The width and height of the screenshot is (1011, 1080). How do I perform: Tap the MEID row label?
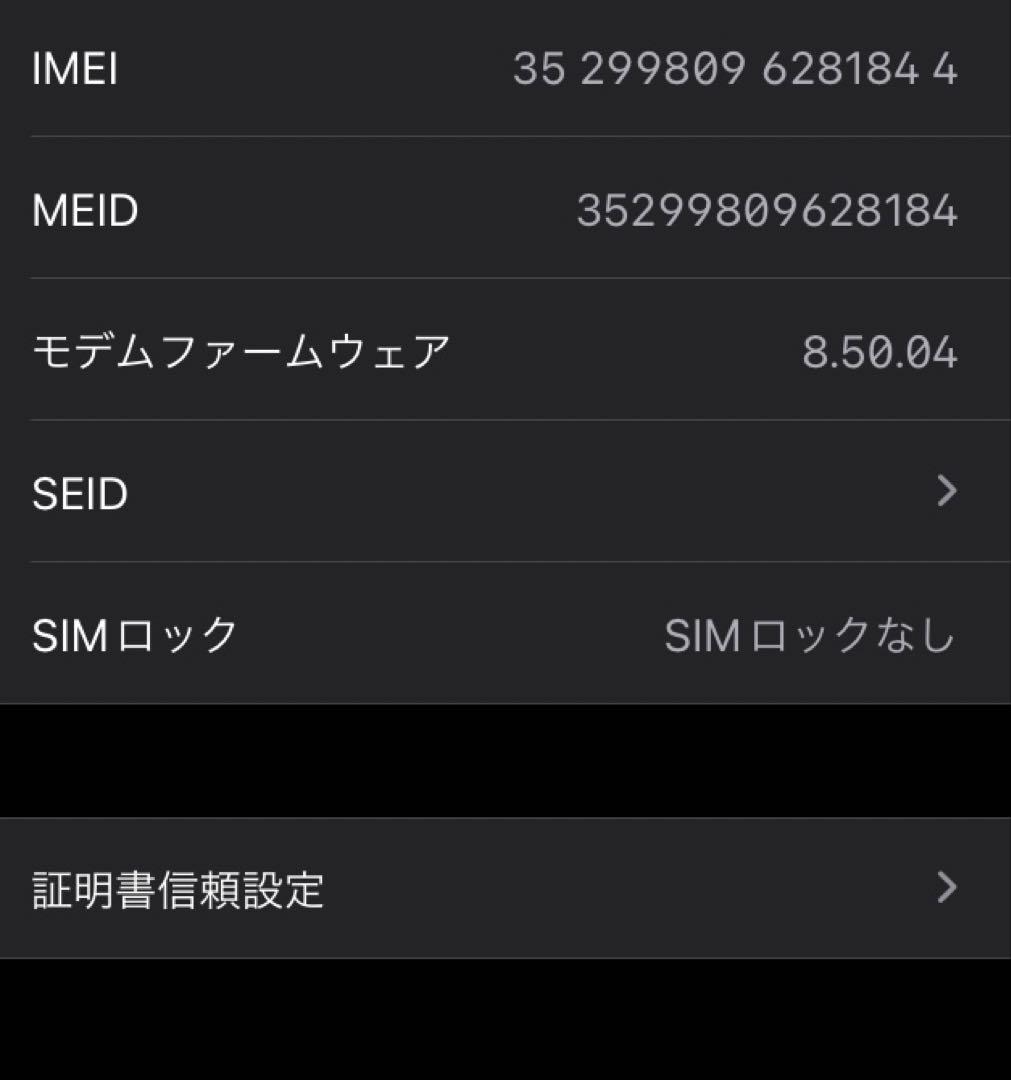pyautogui.click(x=87, y=209)
